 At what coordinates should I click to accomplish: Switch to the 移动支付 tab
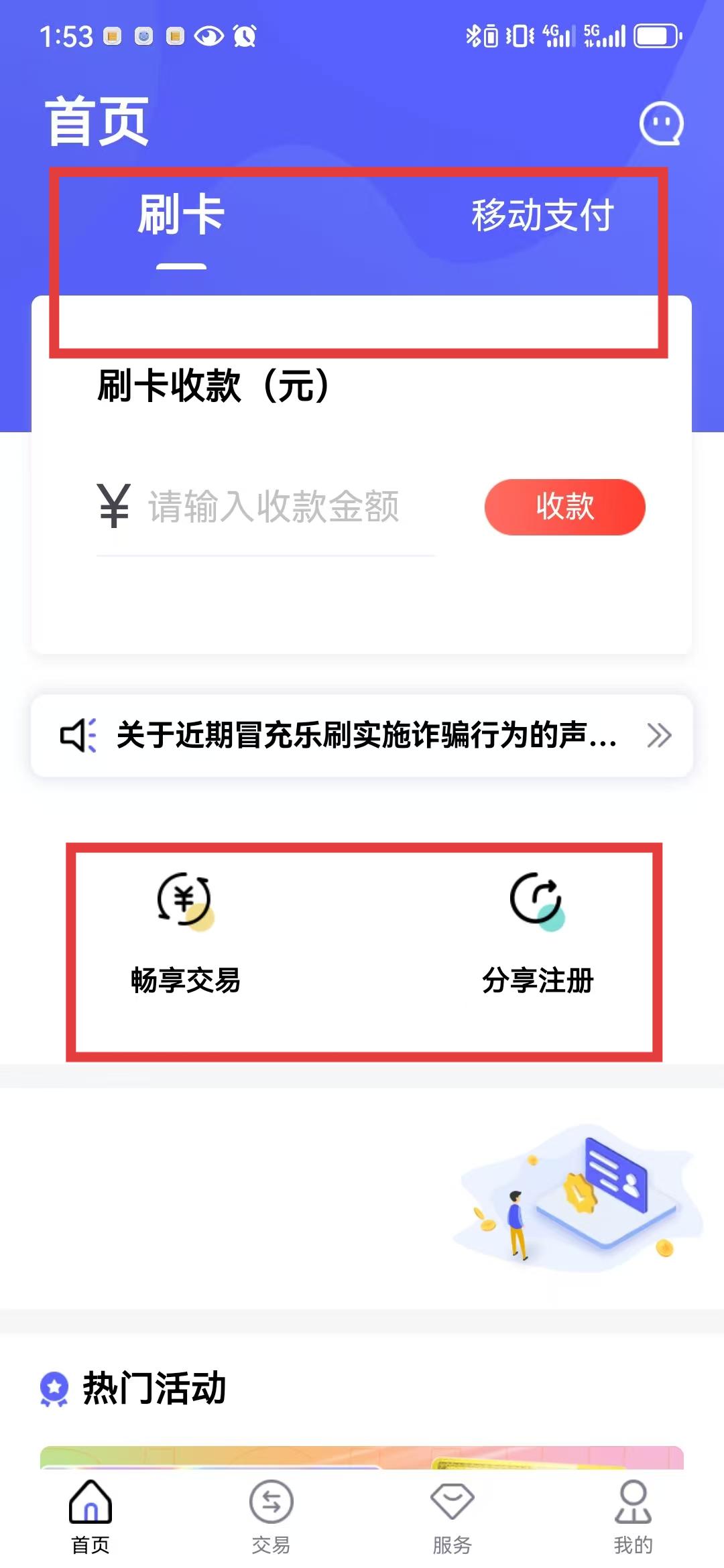click(x=542, y=216)
